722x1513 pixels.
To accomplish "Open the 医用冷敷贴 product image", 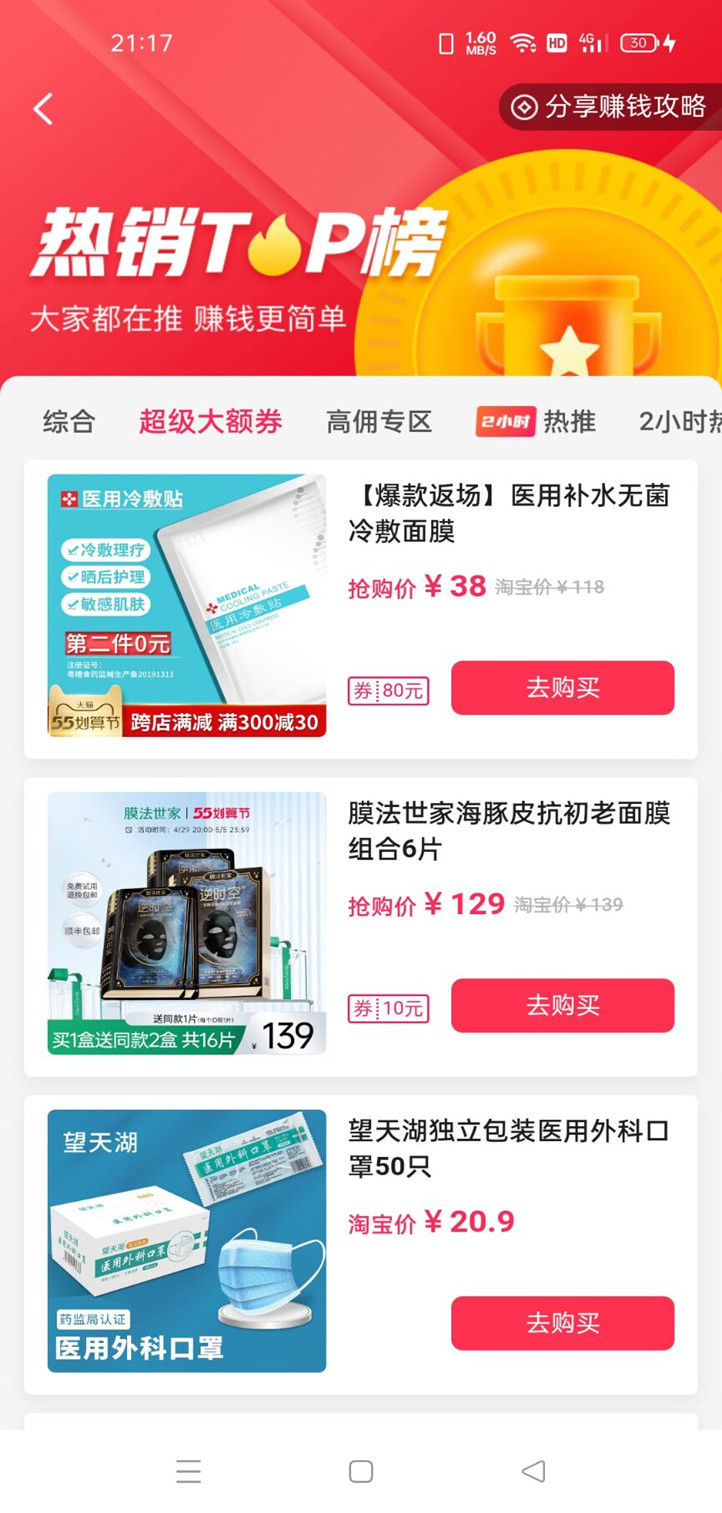I will point(187,605).
